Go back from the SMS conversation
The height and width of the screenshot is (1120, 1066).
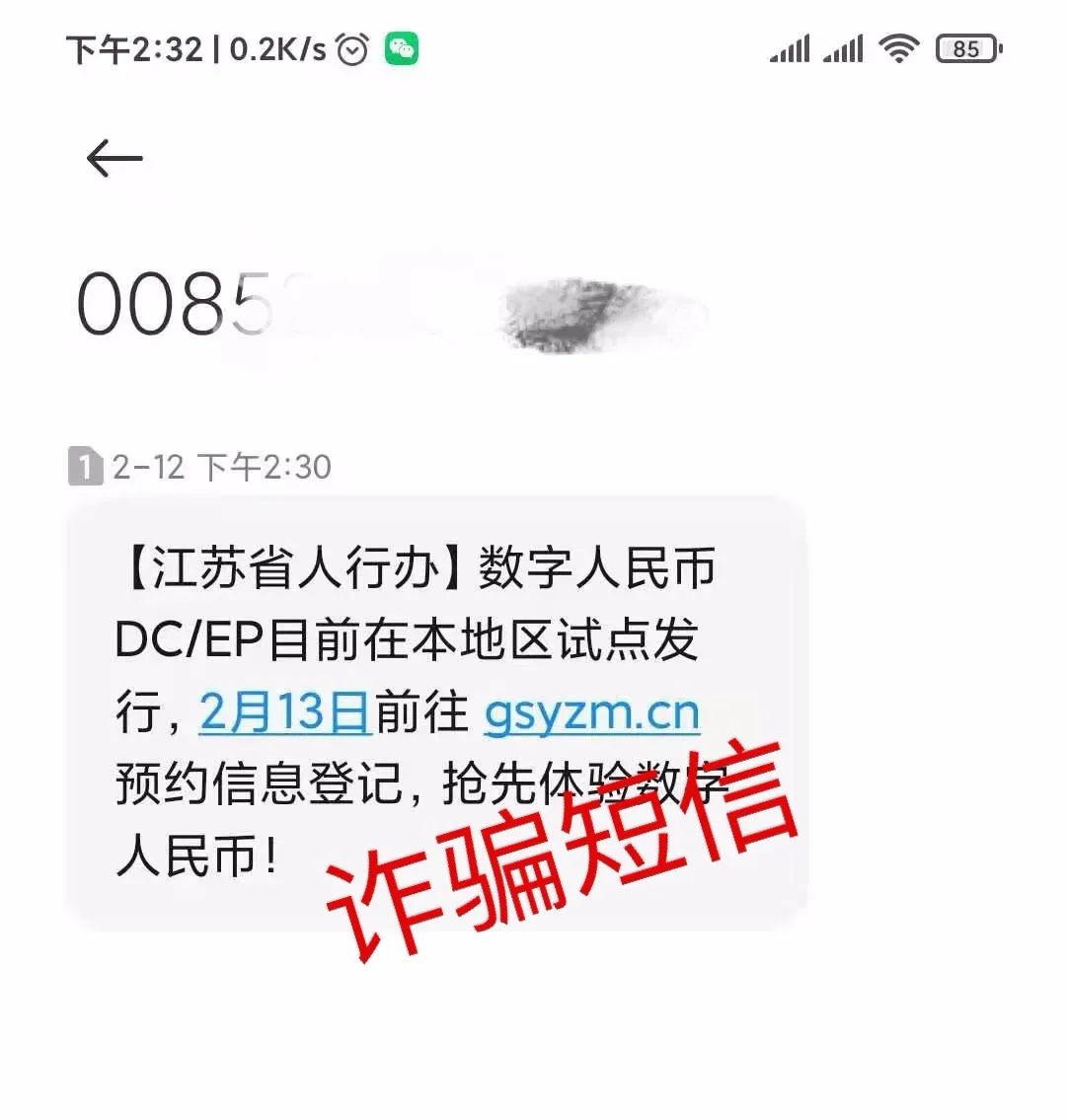click(x=114, y=158)
